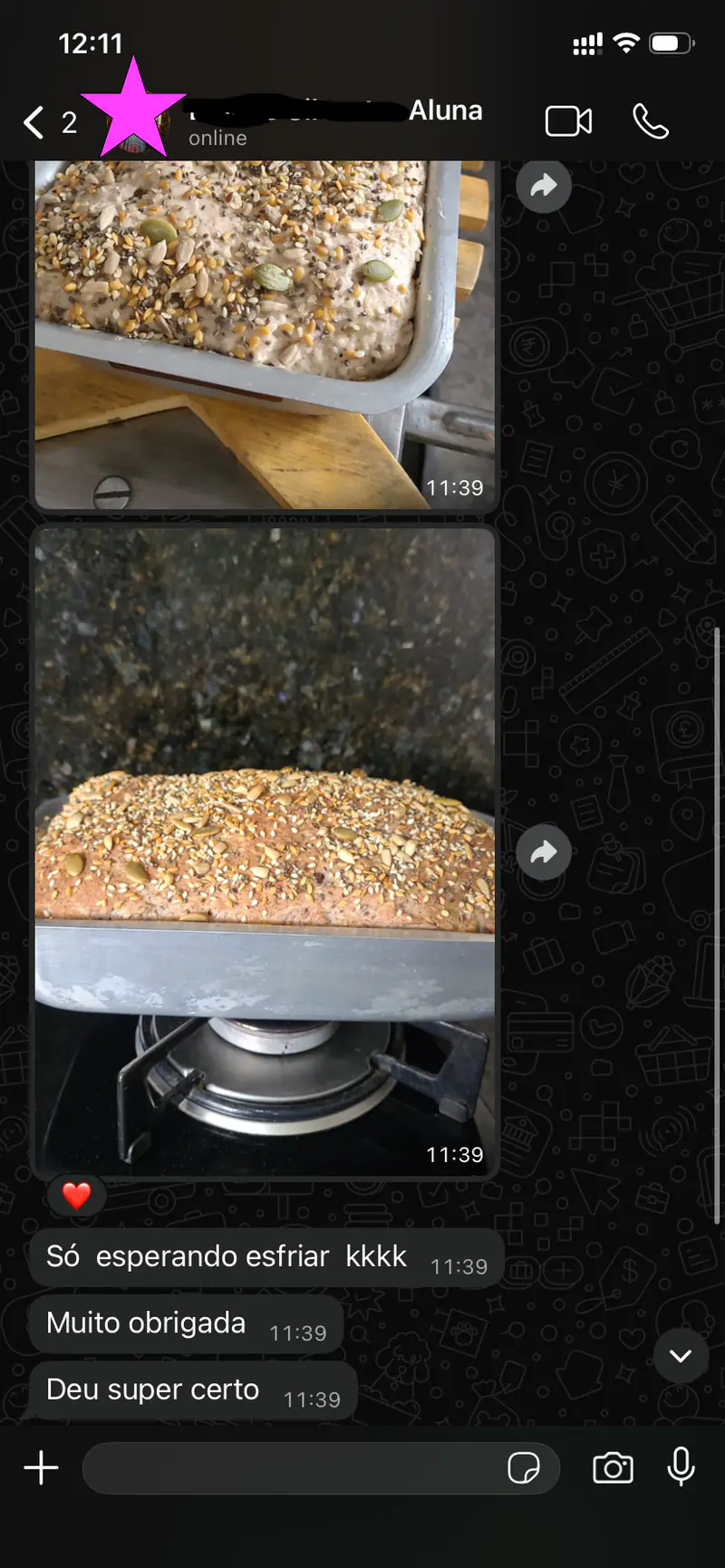This screenshot has width=725, height=1568.
Task: Start a voice call with Aluna
Action: [x=650, y=121]
